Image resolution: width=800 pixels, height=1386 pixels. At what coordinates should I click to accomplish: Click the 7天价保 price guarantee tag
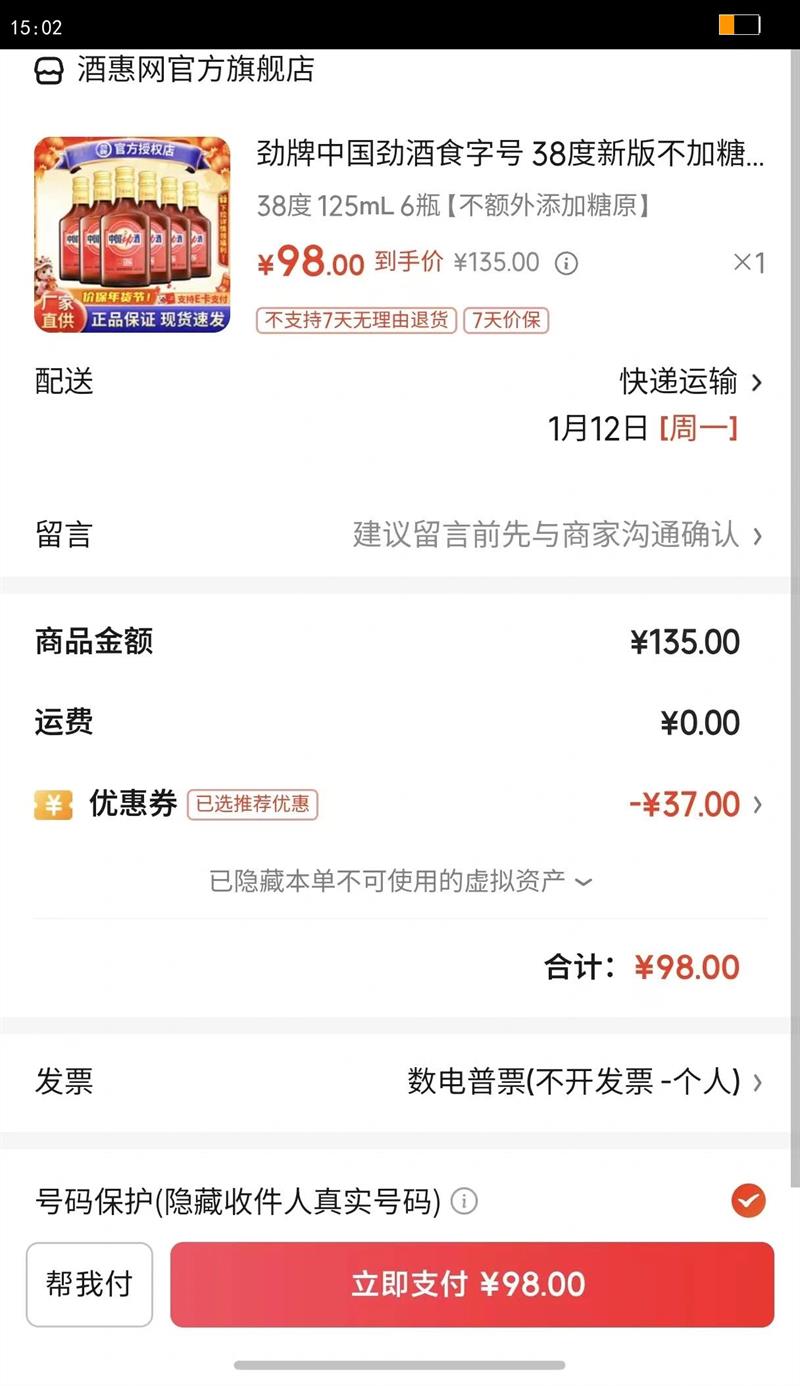tap(505, 321)
